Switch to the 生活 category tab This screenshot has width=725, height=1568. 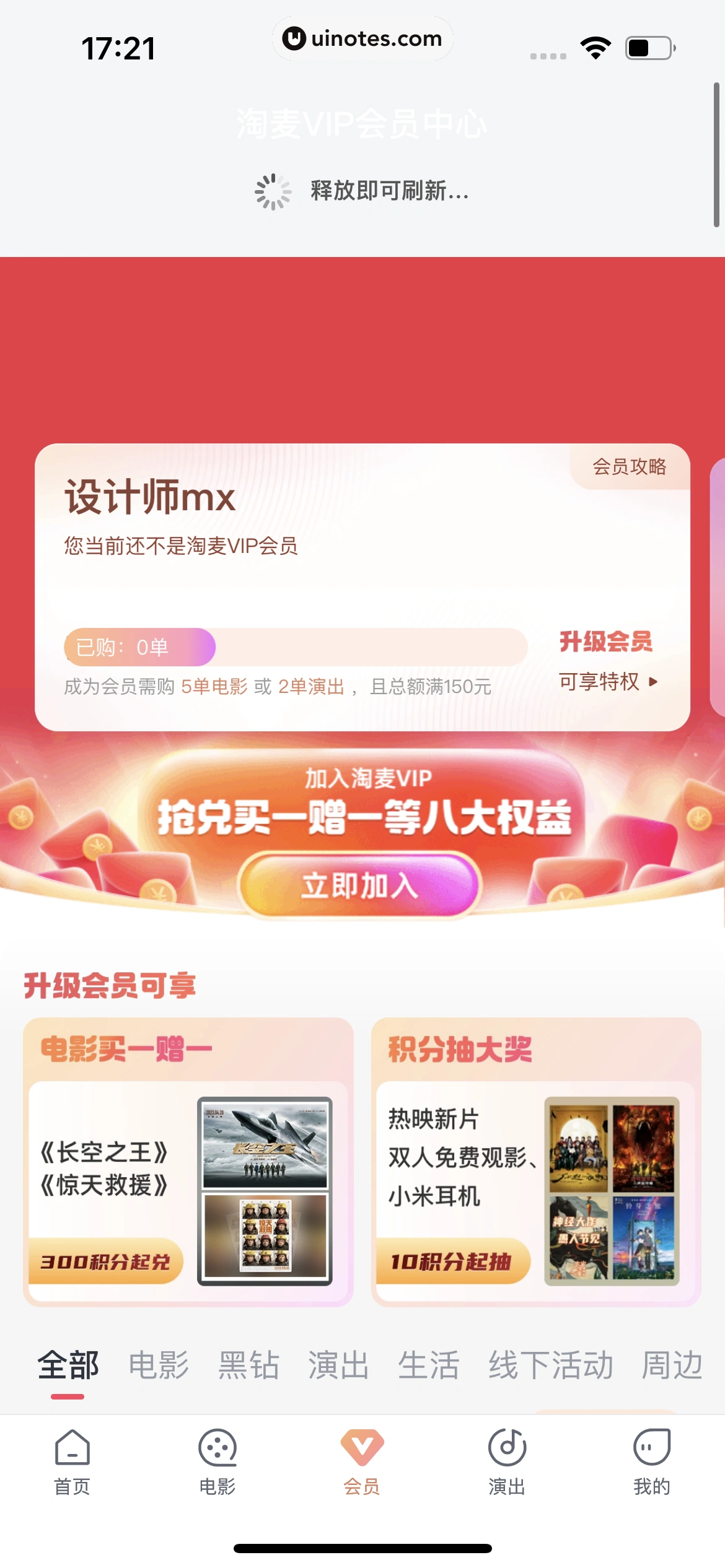[429, 1365]
